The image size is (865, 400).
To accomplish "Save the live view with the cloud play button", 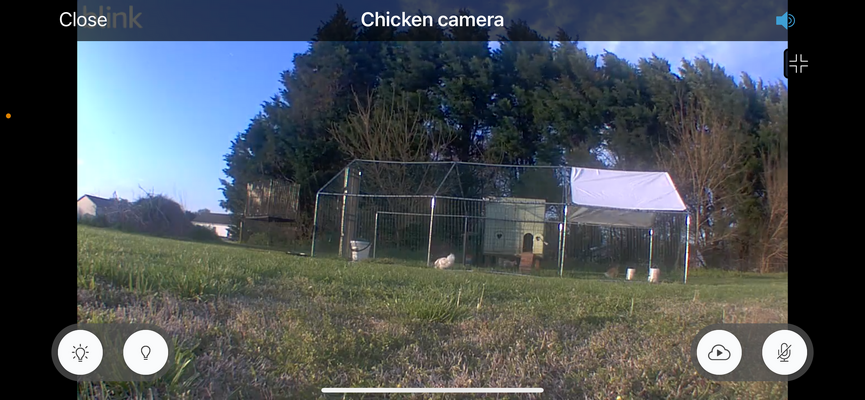I will [x=719, y=352].
